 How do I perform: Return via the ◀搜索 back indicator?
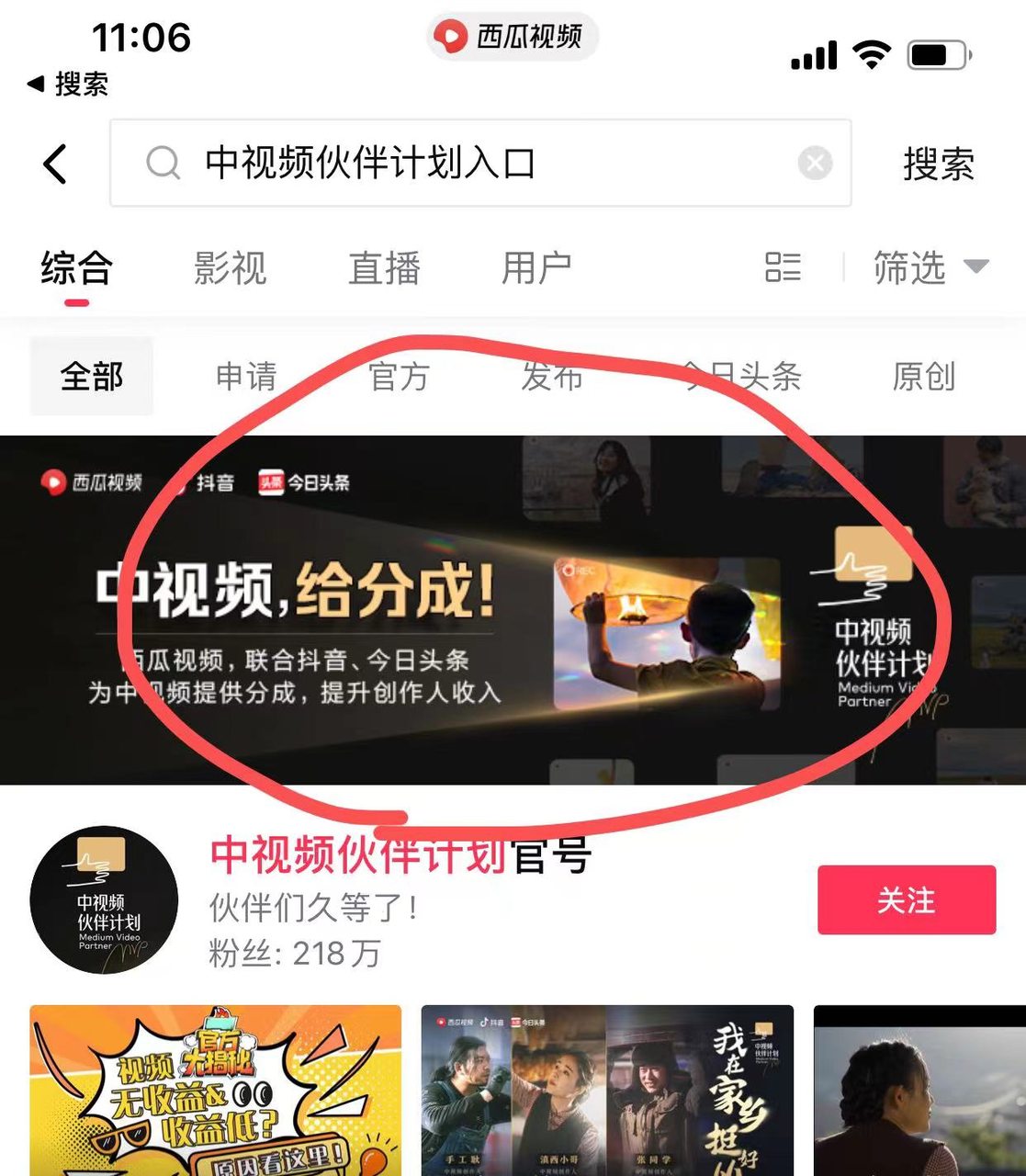click(69, 84)
